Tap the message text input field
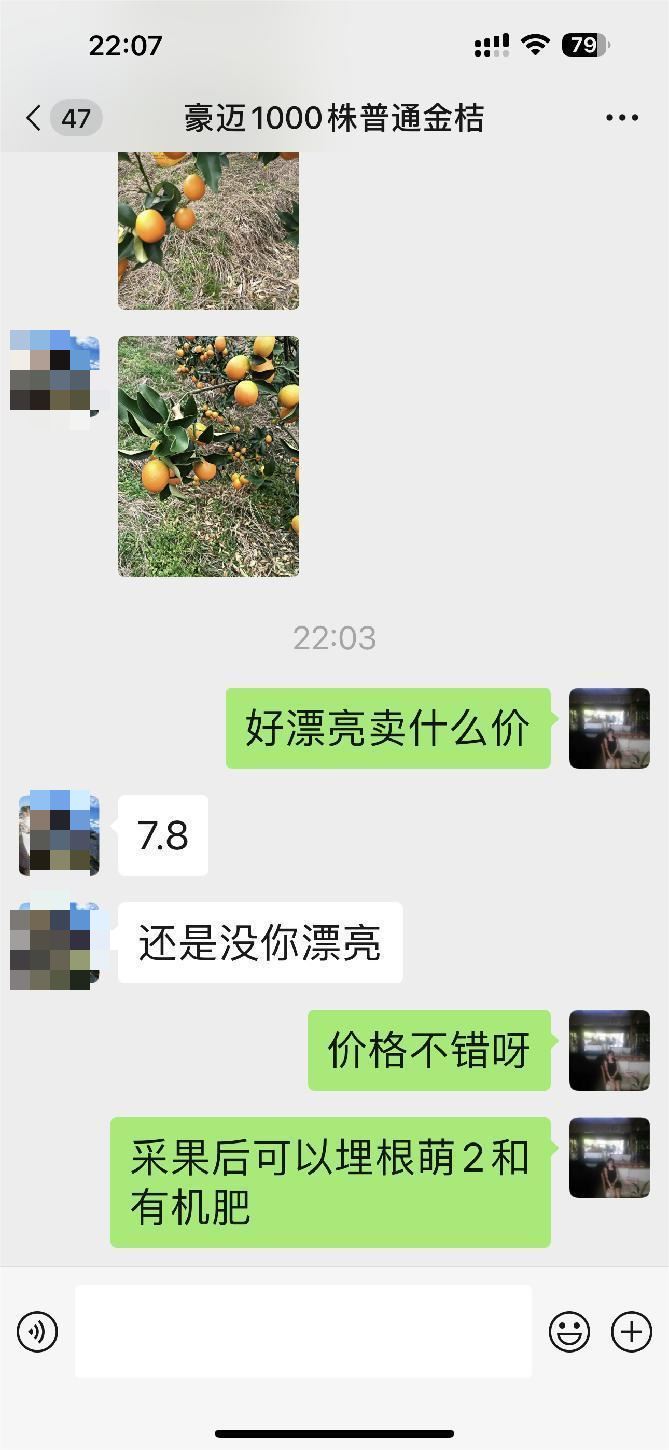The height and width of the screenshot is (1450, 669). 303,1331
